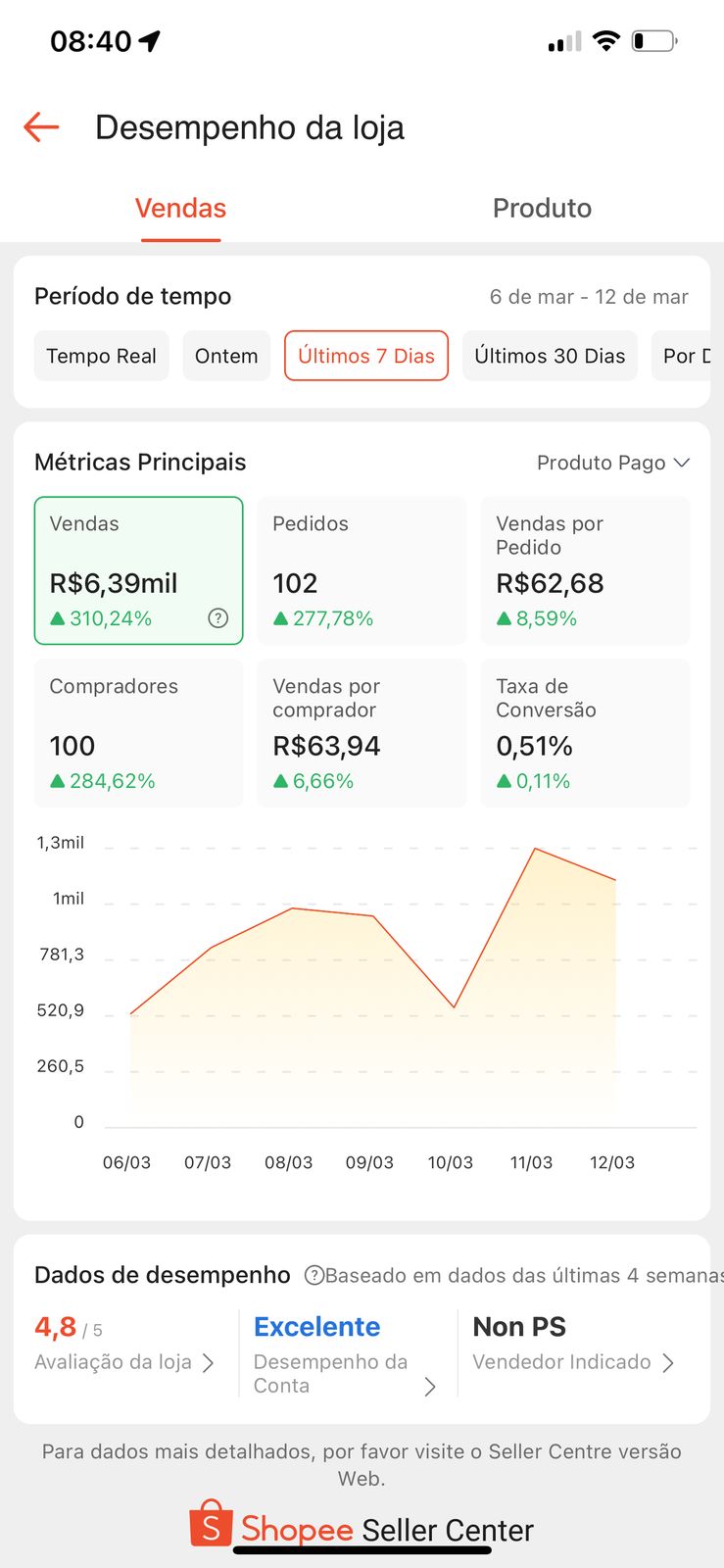This screenshot has height=1568, width=724.
Task: Tap the Compradores metric card
Action: [138, 732]
